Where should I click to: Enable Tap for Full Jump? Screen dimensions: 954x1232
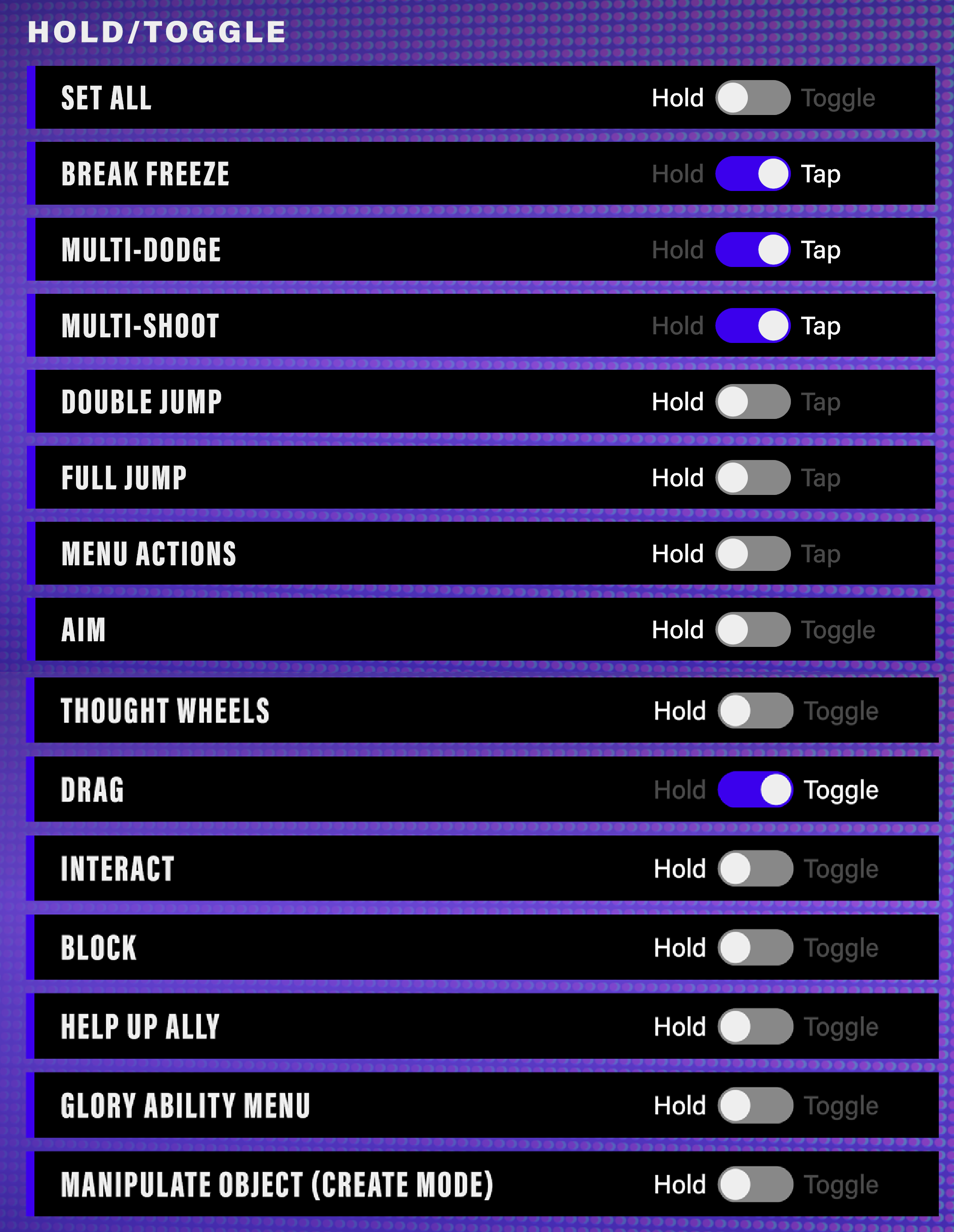click(x=752, y=478)
